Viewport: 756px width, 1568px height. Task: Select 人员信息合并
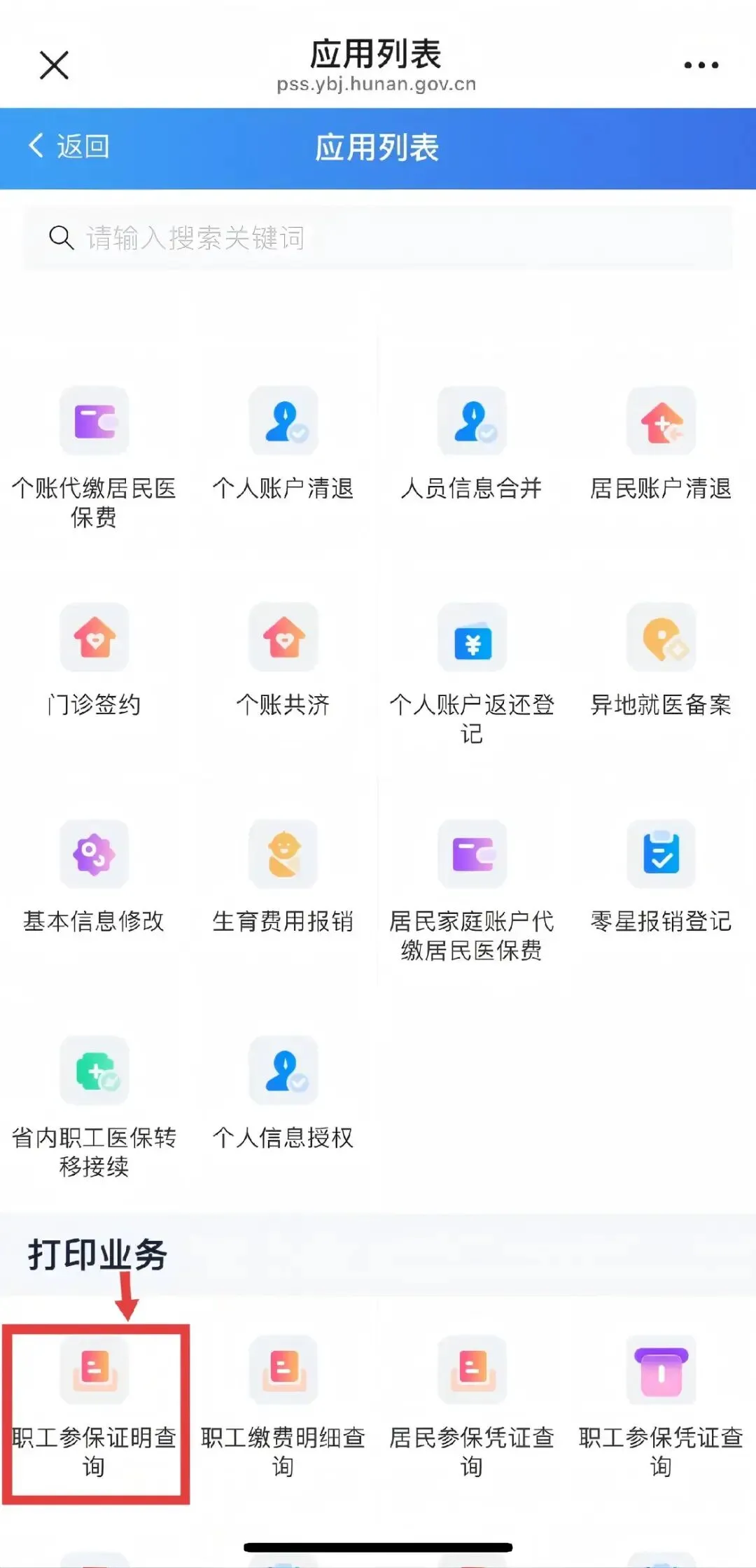tap(472, 444)
